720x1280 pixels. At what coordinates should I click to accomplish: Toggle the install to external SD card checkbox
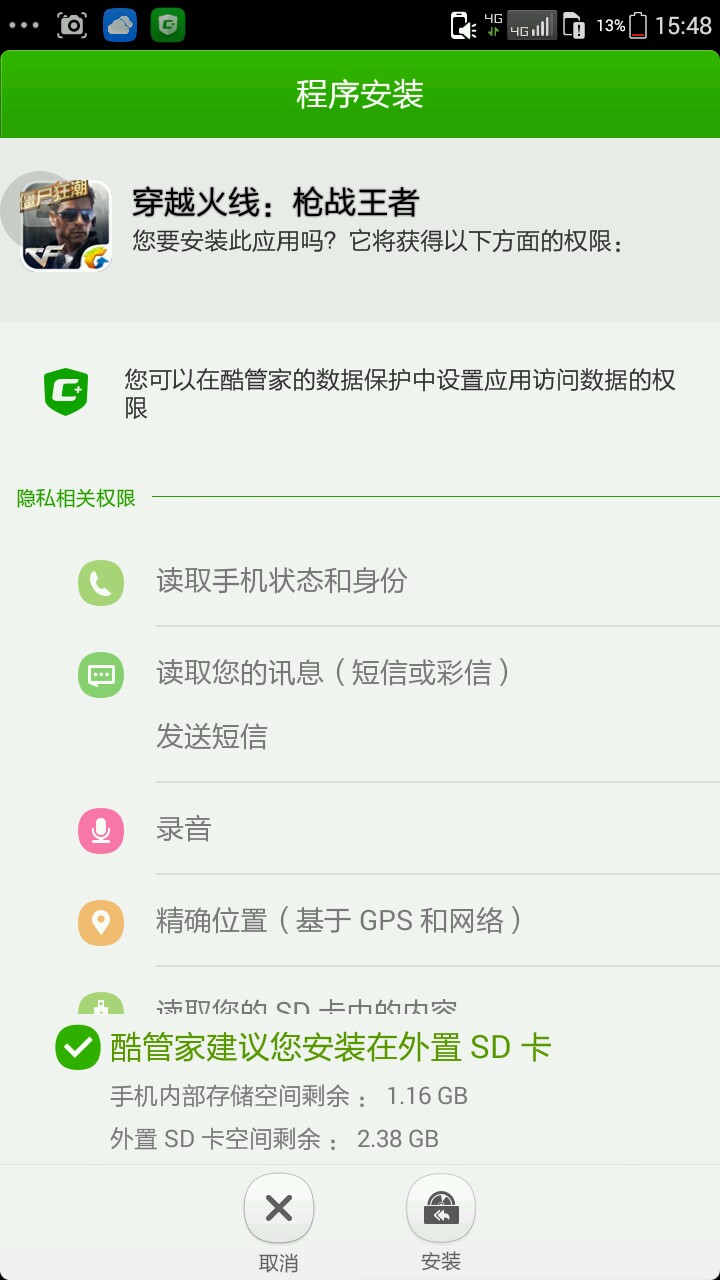(x=78, y=1047)
